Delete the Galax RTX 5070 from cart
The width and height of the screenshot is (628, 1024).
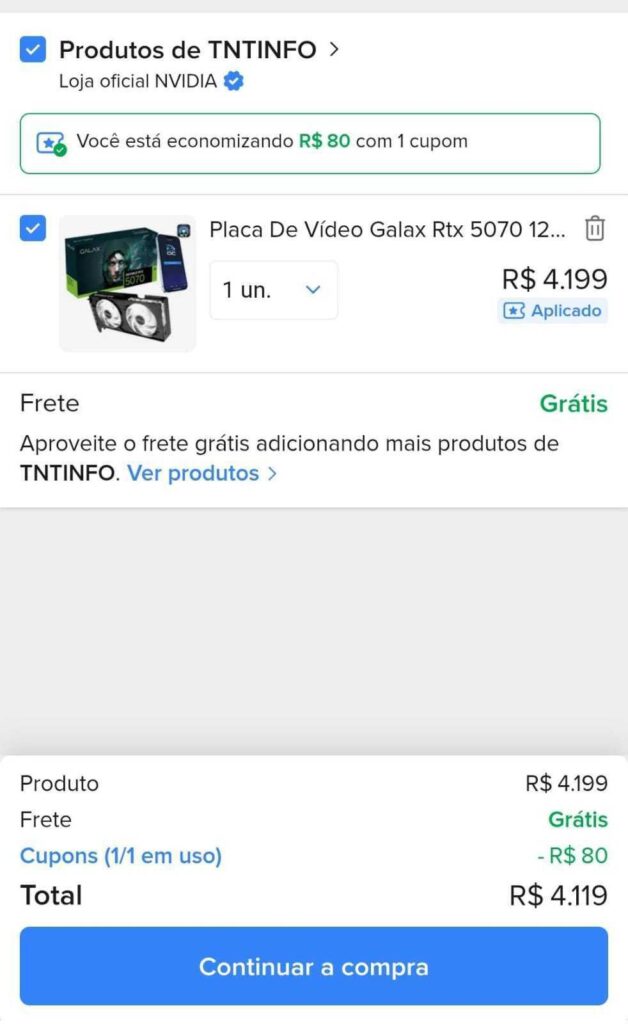(x=595, y=229)
